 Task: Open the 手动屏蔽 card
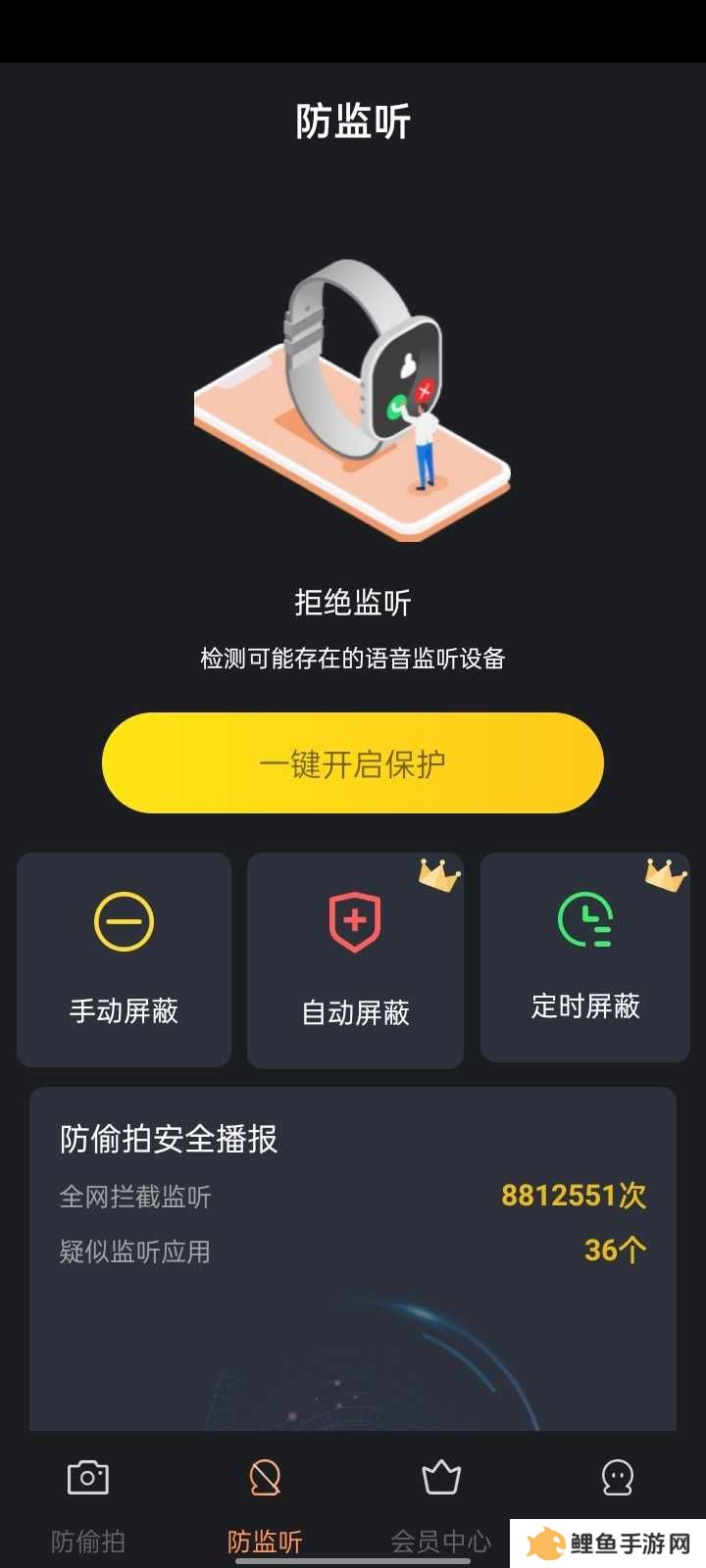pyautogui.click(x=124, y=958)
